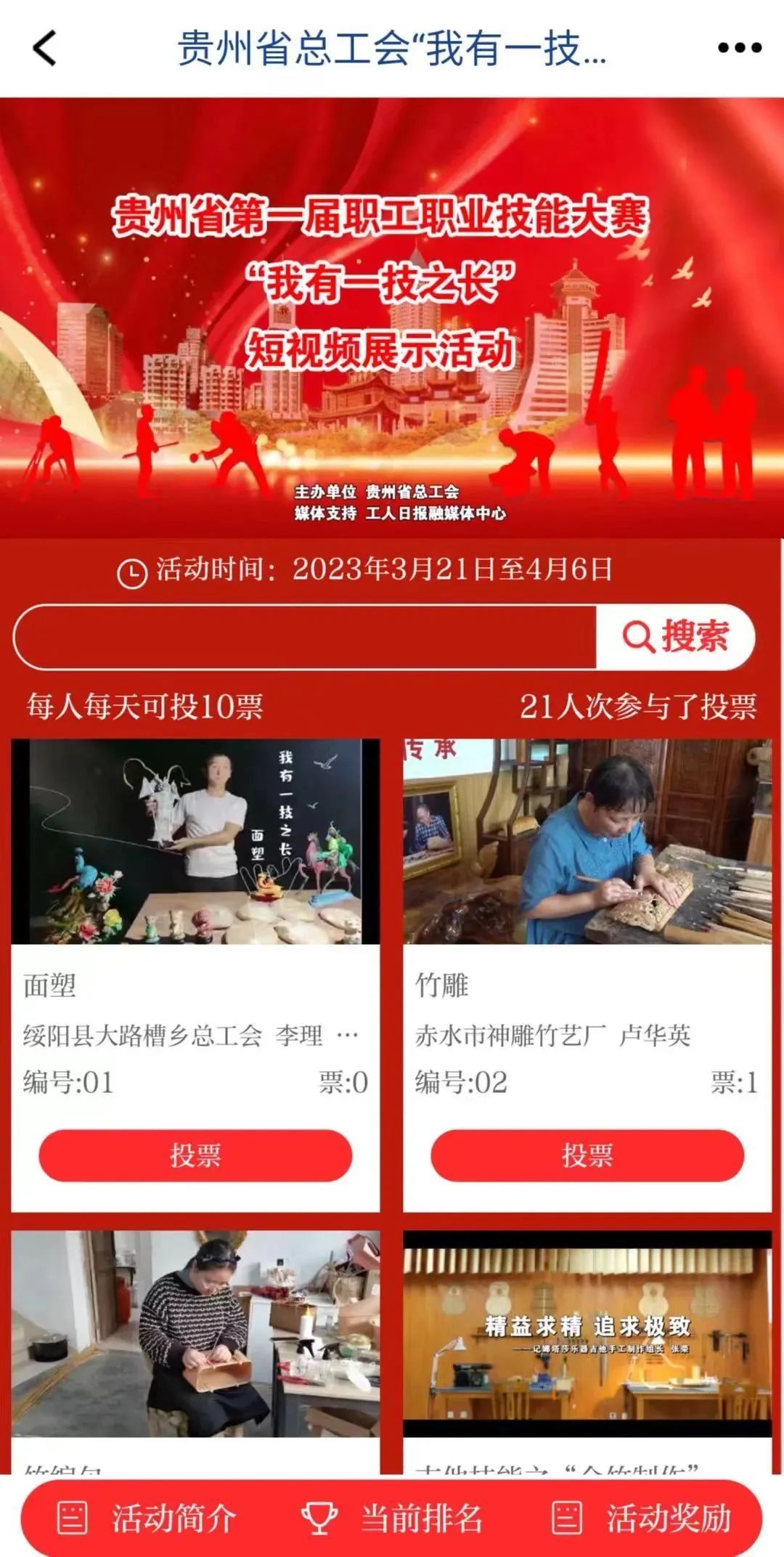This screenshot has height=1557, width=784.
Task: Go back using the top-left arrow
Action: (x=45, y=48)
